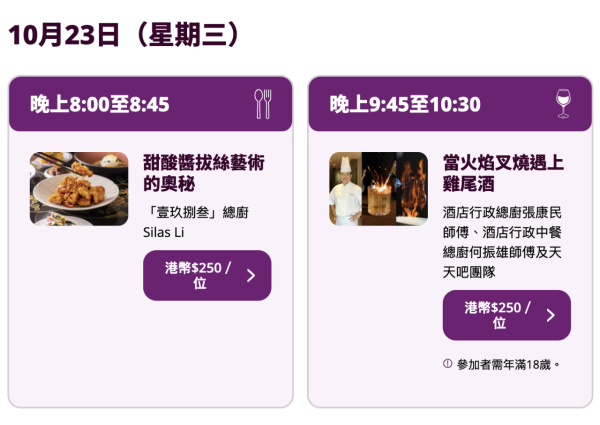600x425 pixels.
Task: Tap 港幣$250/位 button for 當火焰叉燒遇上雞尾酒
Action: tap(506, 315)
